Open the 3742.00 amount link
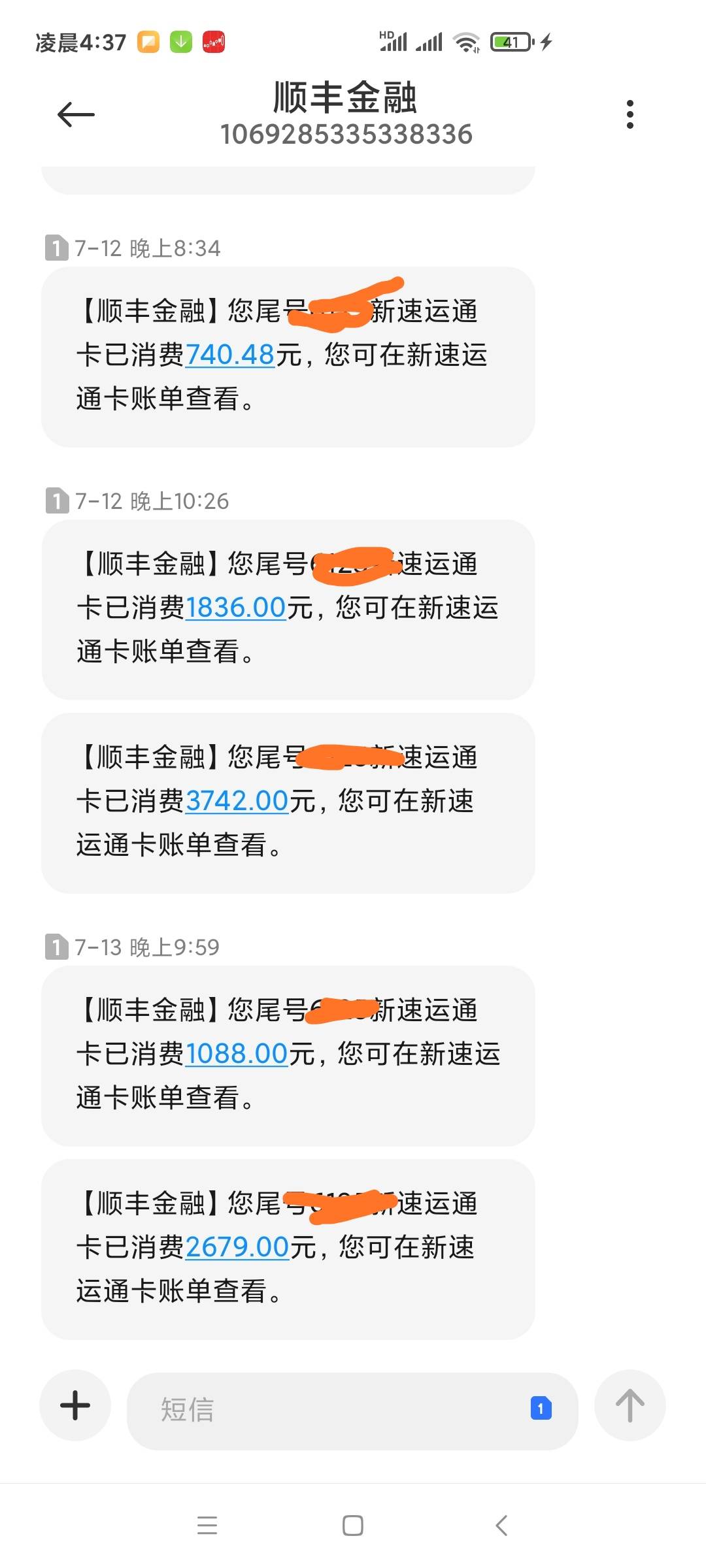This screenshot has width=706, height=1568. point(237,800)
